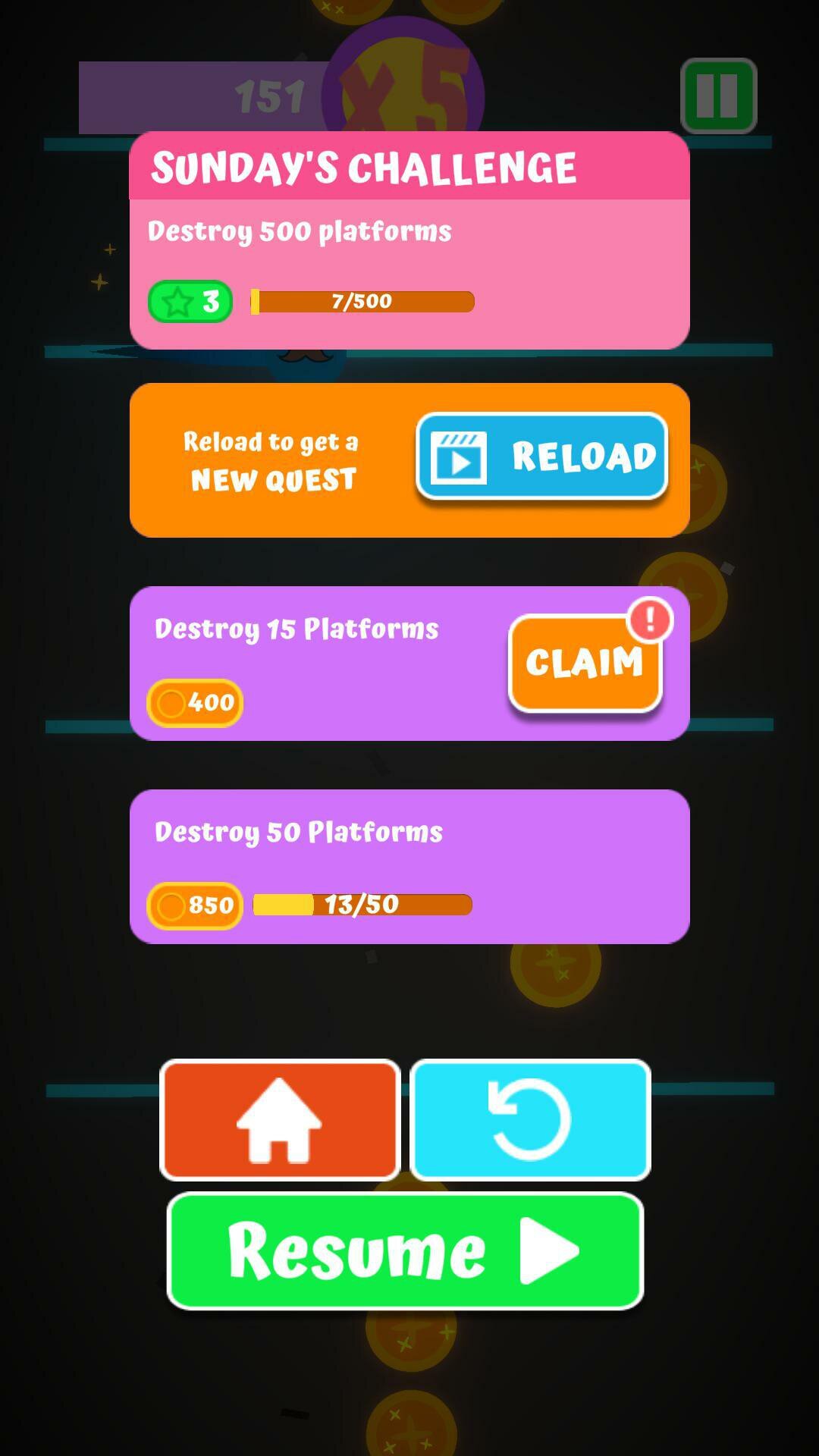Restart the level with the retry button
Image resolution: width=819 pixels, height=1456 pixels.
(x=530, y=1119)
